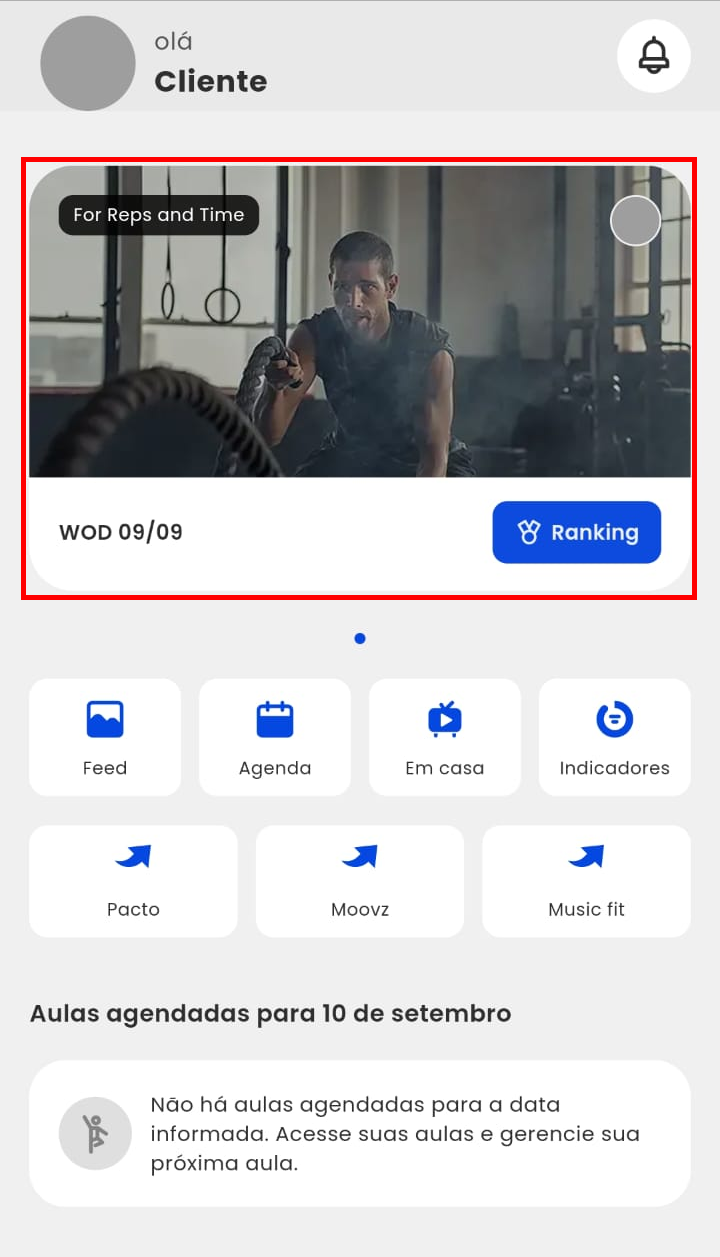Go to Agenda
Viewport: 720px width, 1257px height.
[275, 737]
